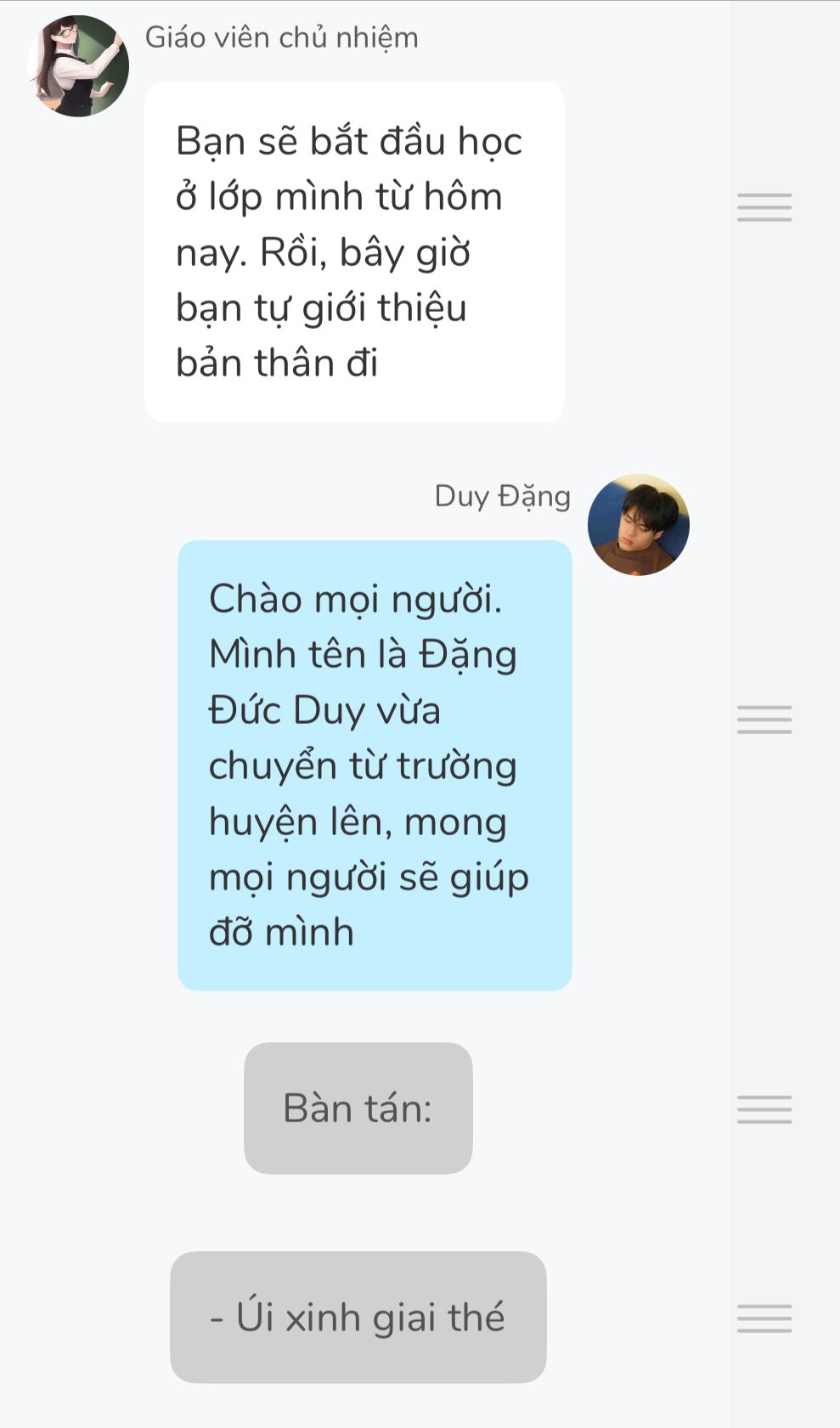Tap Duy Đặng's avatar picture
The width and height of the screenshot is (840, 1428).
click(x=638, y=525)
